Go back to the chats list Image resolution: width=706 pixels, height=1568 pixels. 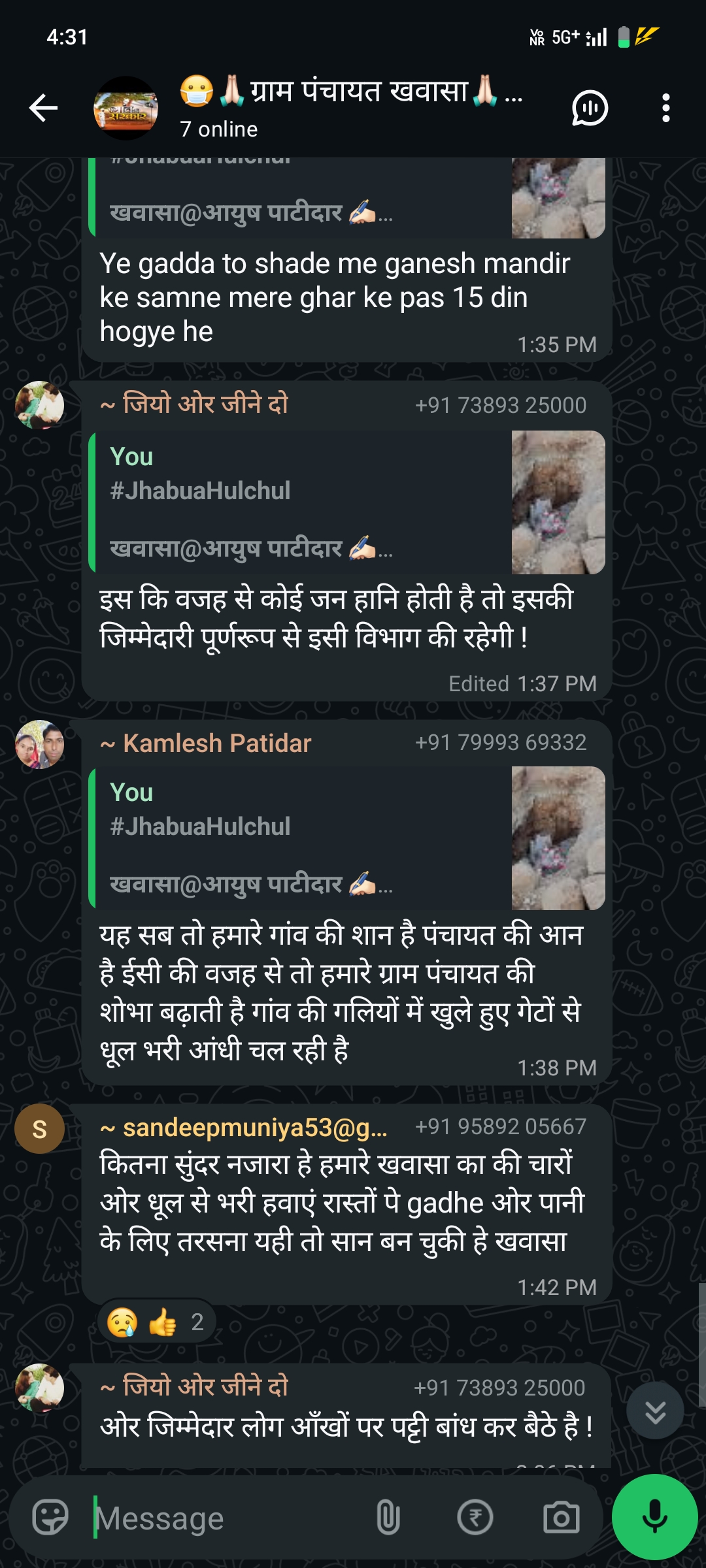coord(44,108)
